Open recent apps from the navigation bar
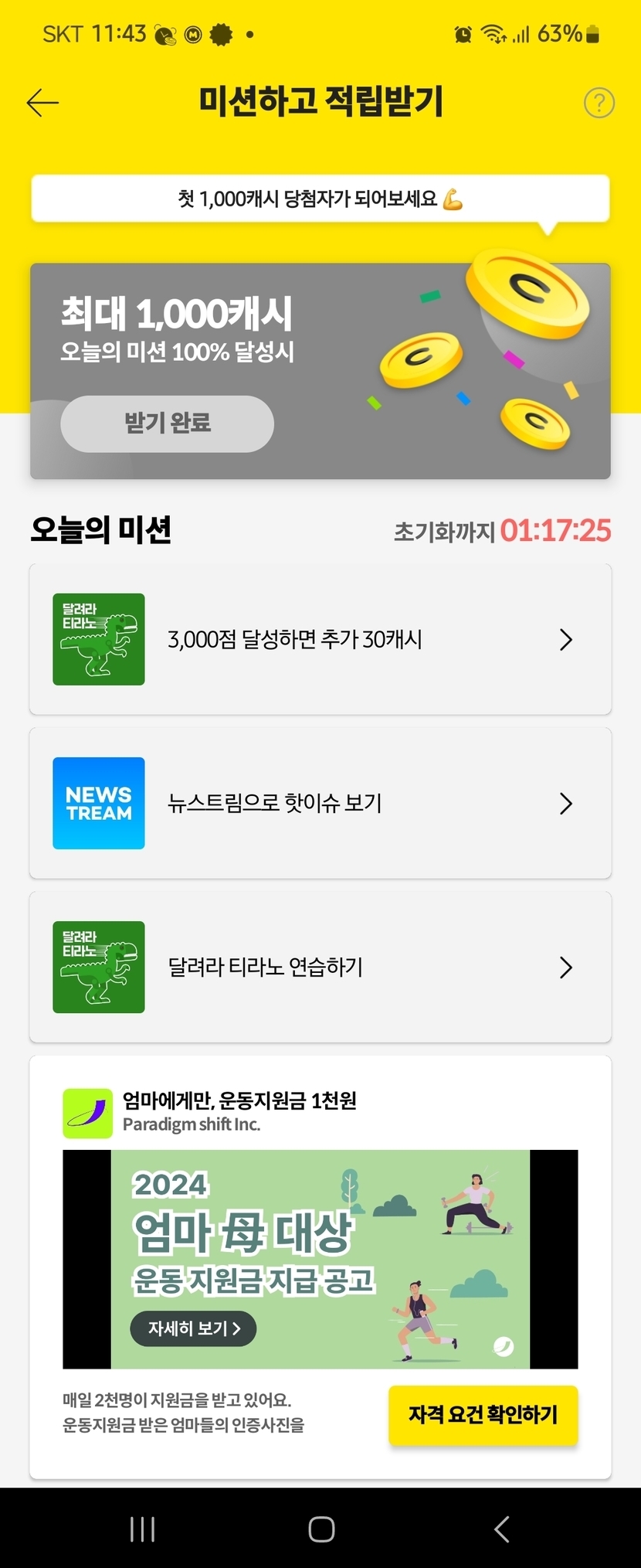Viewport: 641px width, 1568px height. tap(143, 1529)
